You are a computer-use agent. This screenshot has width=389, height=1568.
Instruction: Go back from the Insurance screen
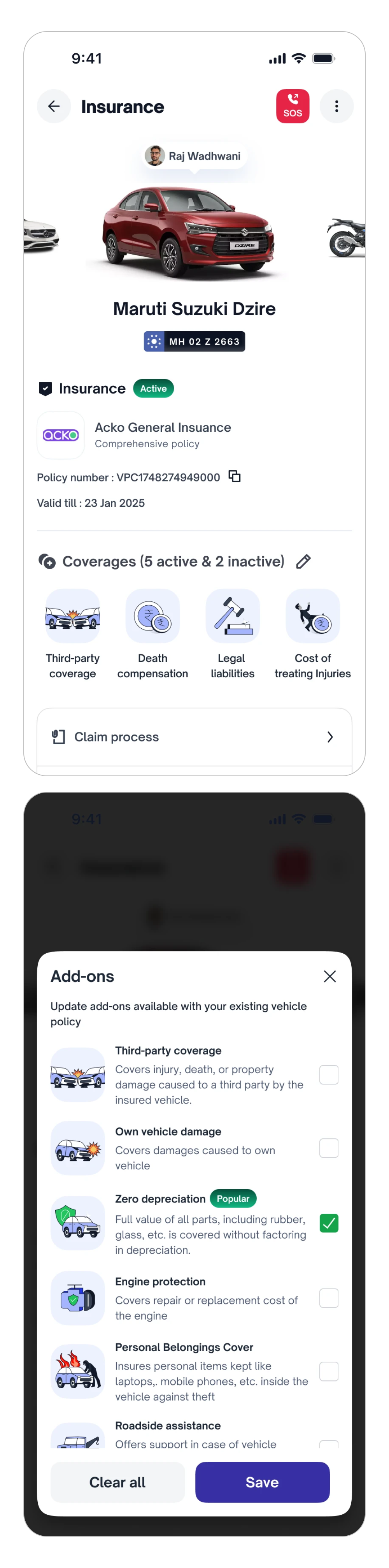(x=54, y=107)
